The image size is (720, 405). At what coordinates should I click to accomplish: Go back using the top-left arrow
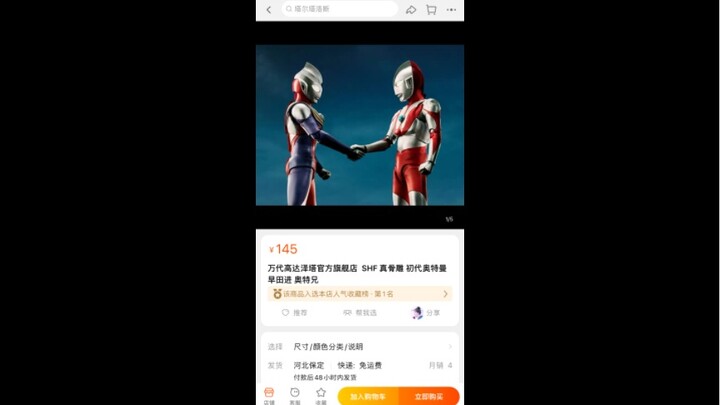pyautogui.click(x=269, y=10)
